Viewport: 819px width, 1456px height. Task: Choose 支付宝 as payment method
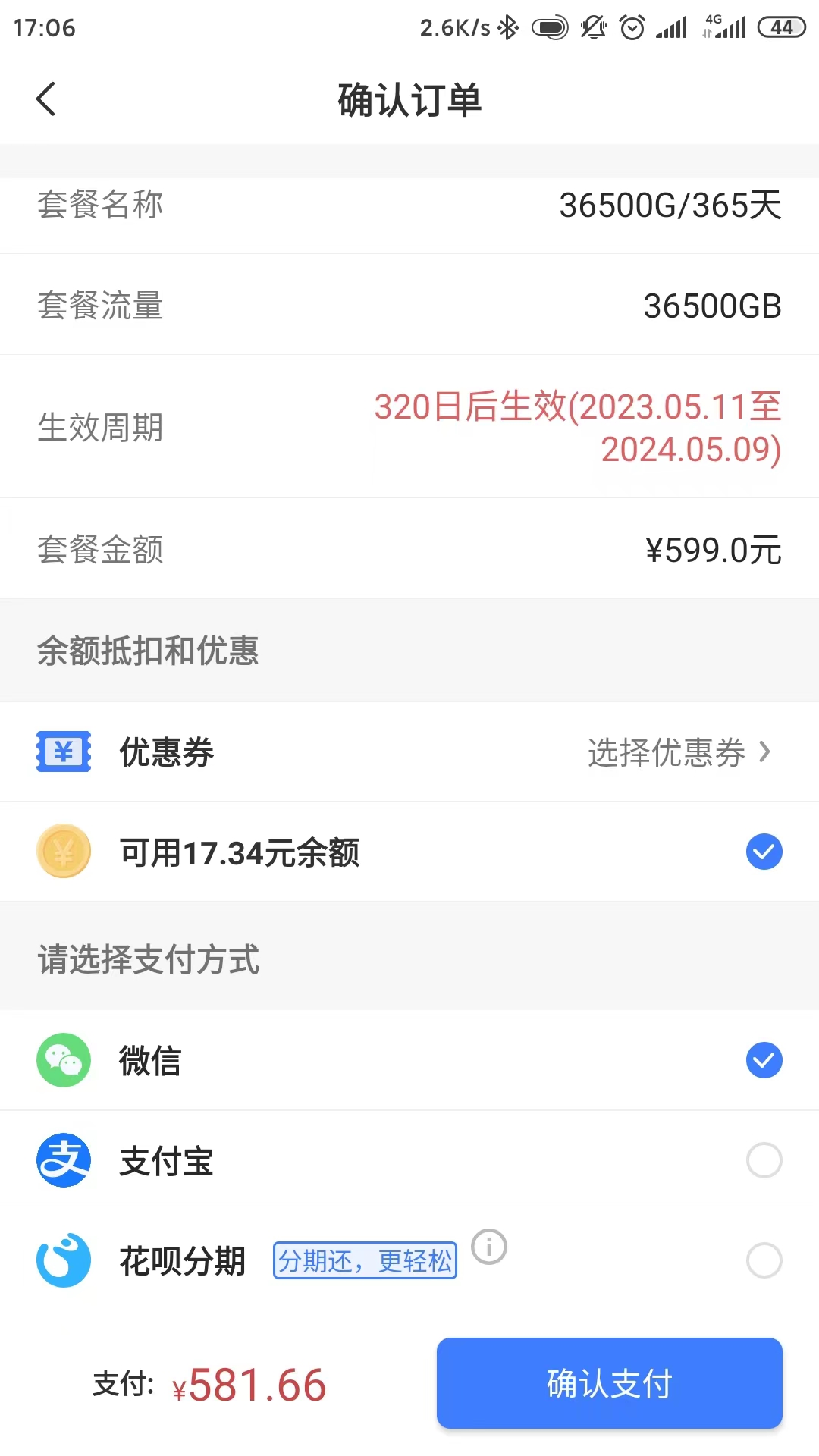[764, 1160]
